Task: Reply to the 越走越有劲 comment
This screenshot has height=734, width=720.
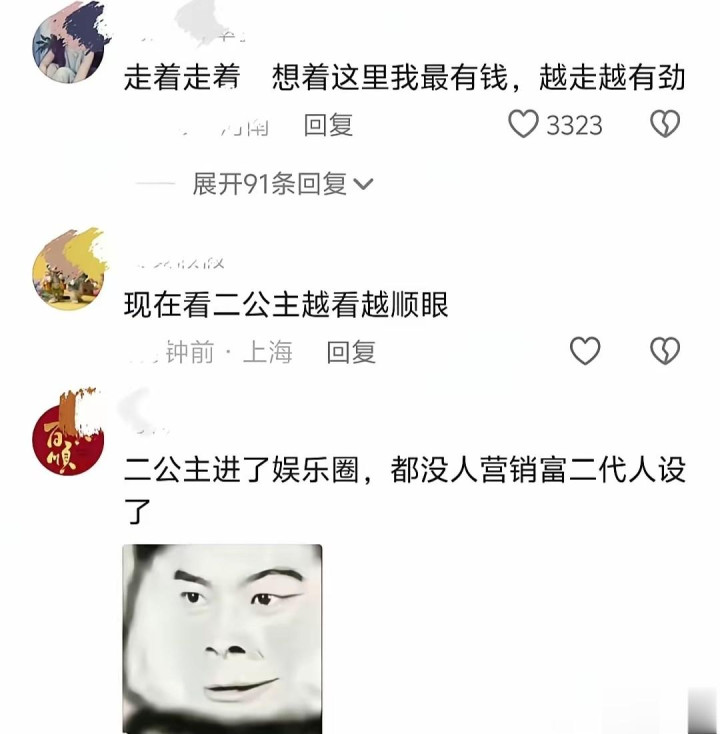Action: point(329,125)
